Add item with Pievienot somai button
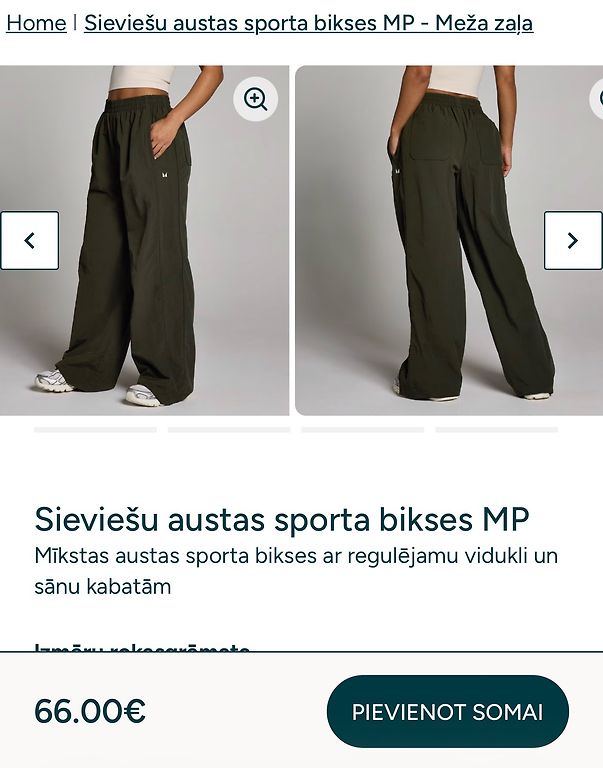 point(447,712)
